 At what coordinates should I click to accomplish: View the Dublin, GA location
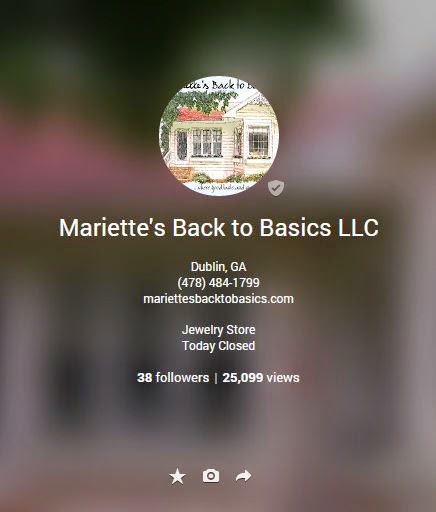(218, 267)
